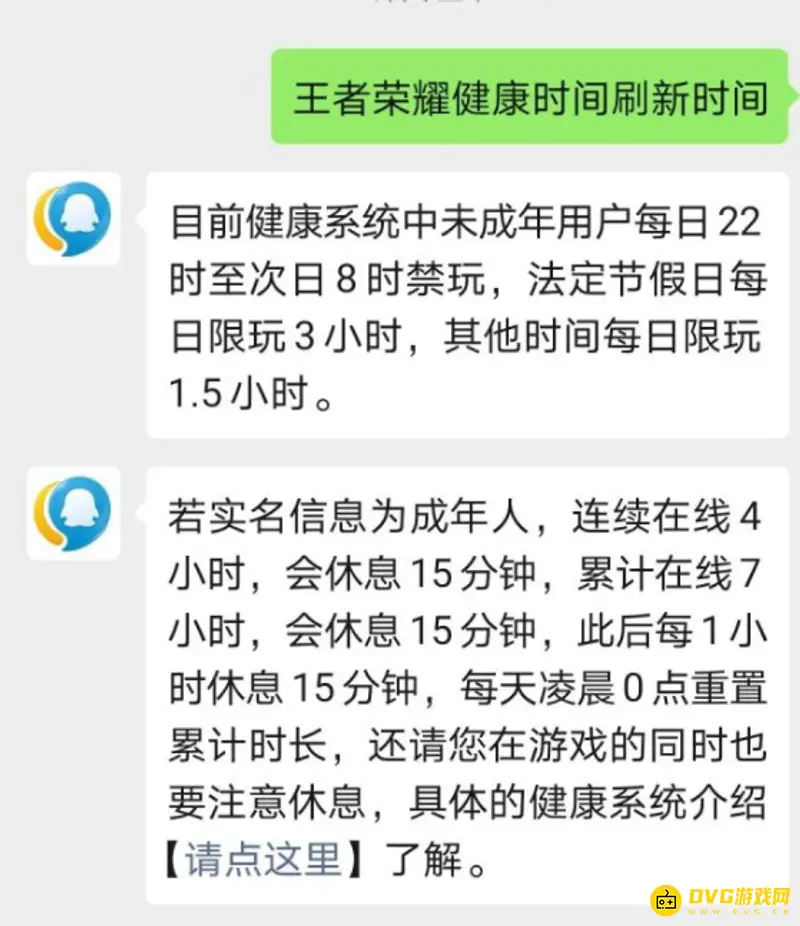Click the text 1.5 小时 in the first message
The width and height of the screenshot is (800, 926).
pos(240,392)
